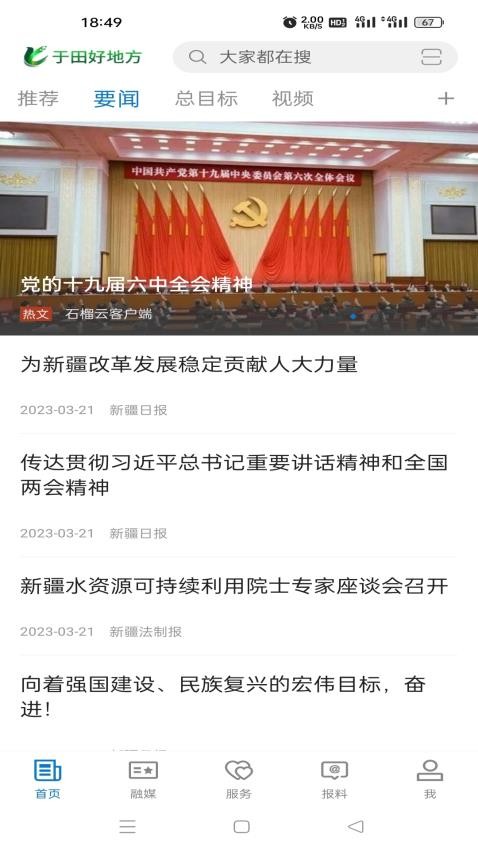Go to the 我 profile tab
The height and width of the screenshot is (850, 478).
[430, 779]
